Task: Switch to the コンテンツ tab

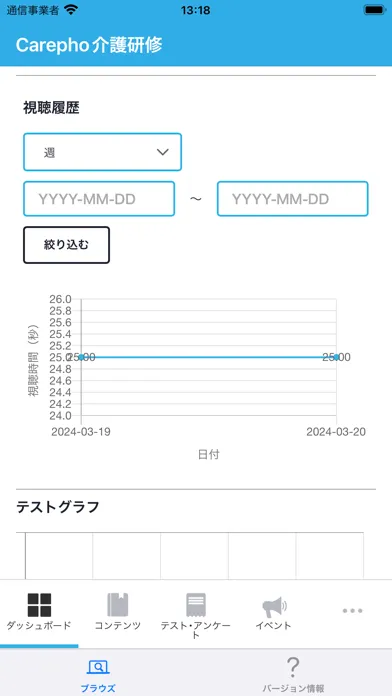Action: [x=118, y=614]
